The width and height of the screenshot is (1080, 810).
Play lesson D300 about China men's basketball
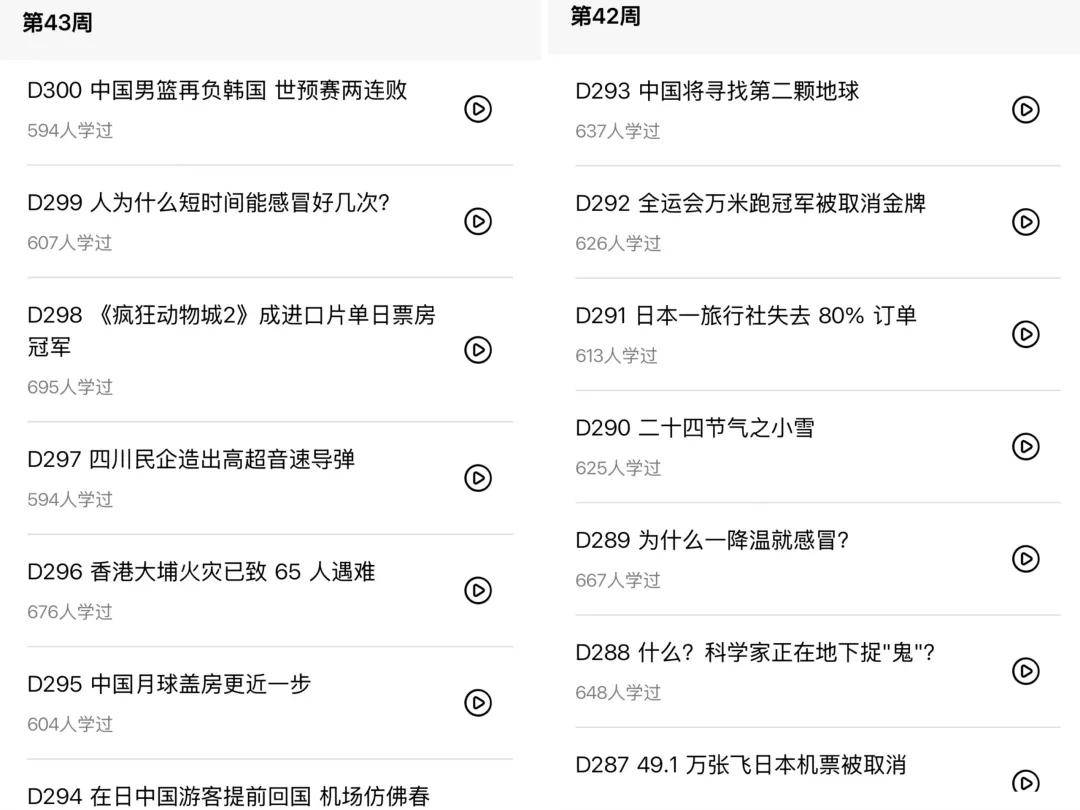pyautogui.click(x=478, y=109)
